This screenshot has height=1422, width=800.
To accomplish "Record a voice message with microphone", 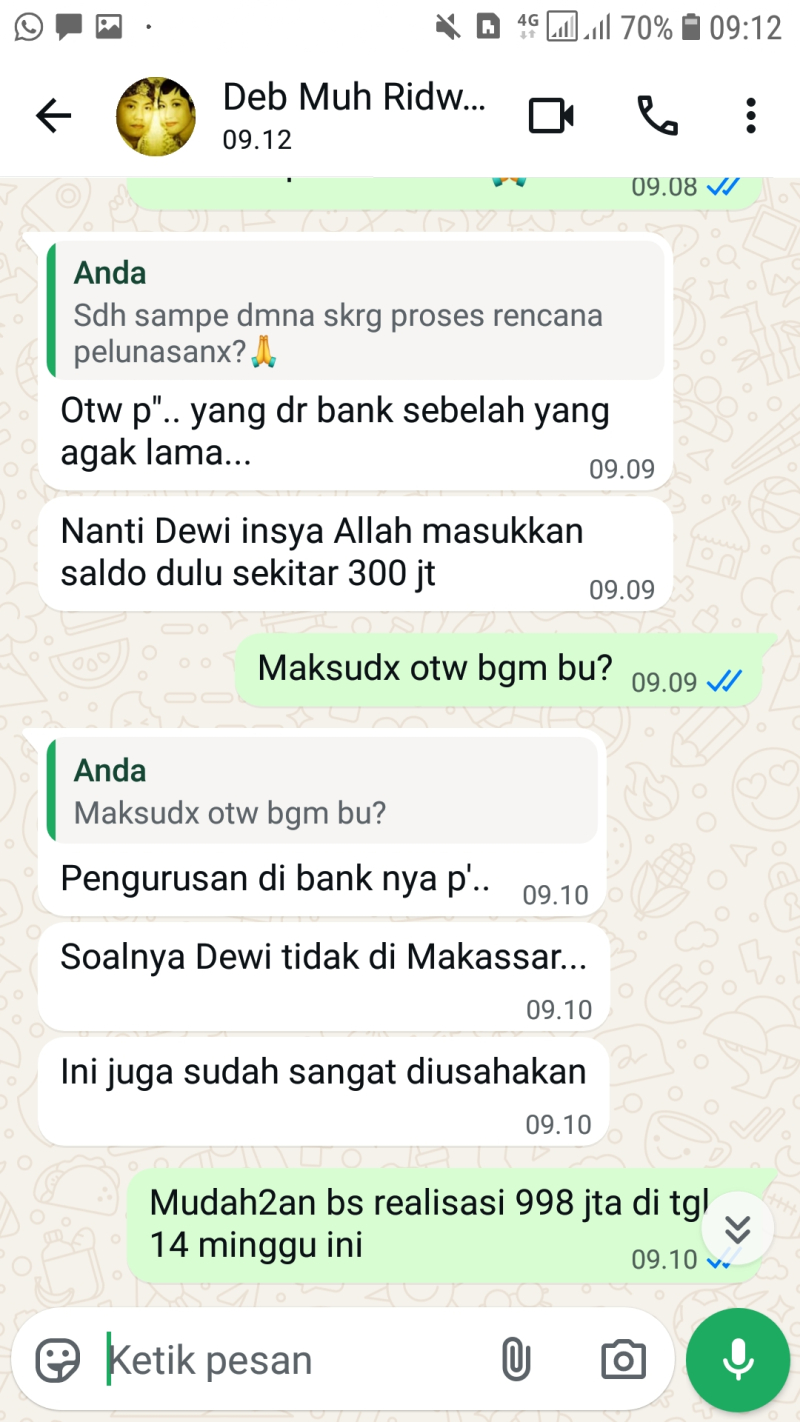I will [x=738, y=1360].
